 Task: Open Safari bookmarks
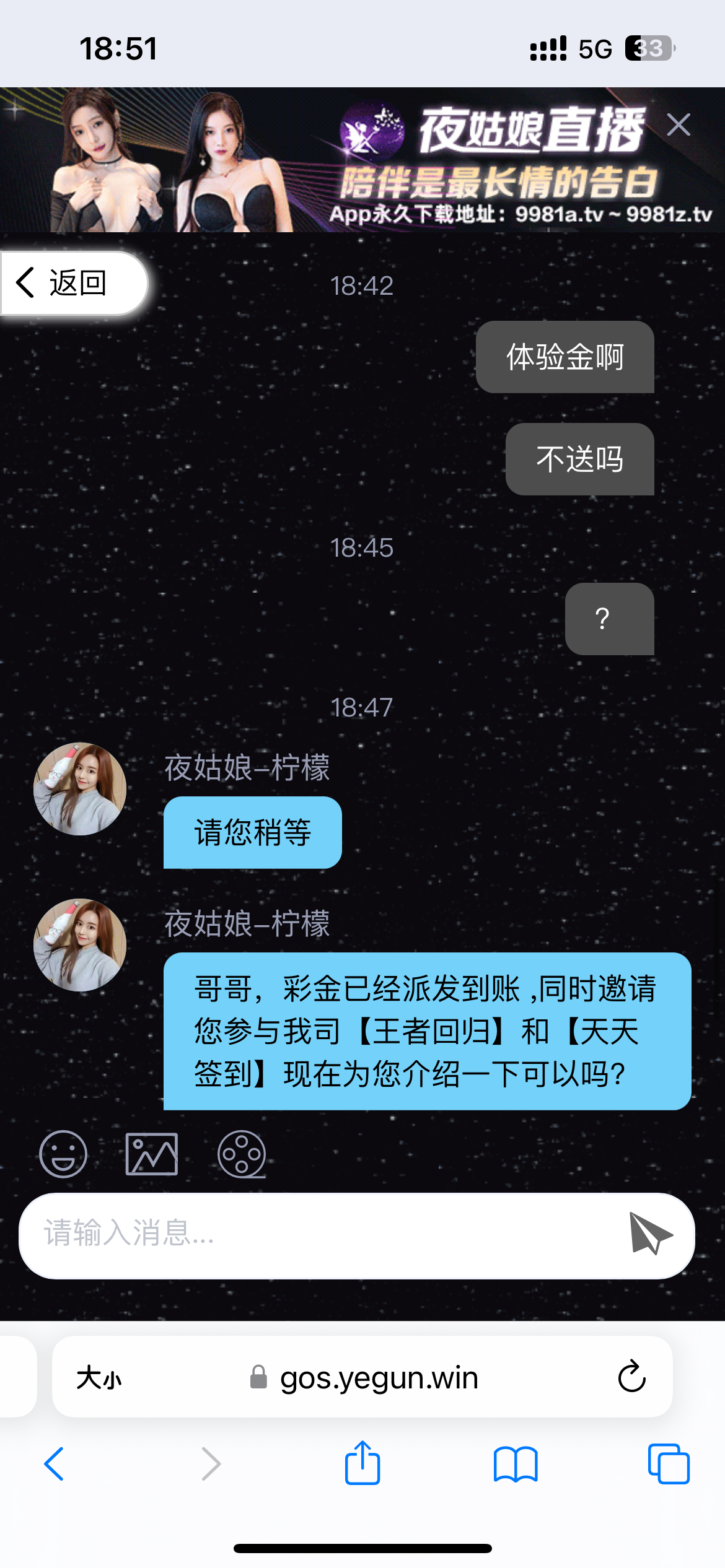(x=516, y=1464)
